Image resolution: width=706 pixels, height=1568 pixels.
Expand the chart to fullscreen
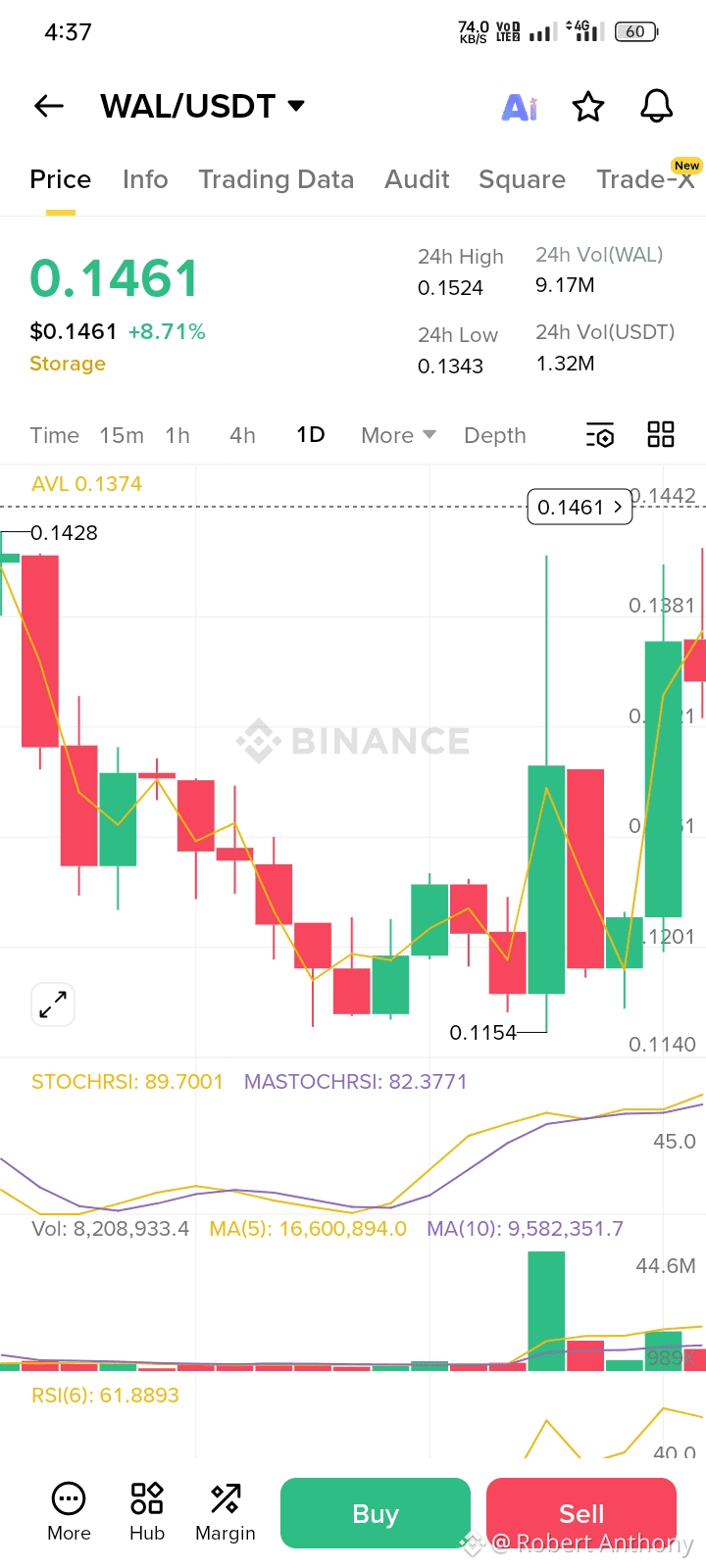[x=53, y=1004]
